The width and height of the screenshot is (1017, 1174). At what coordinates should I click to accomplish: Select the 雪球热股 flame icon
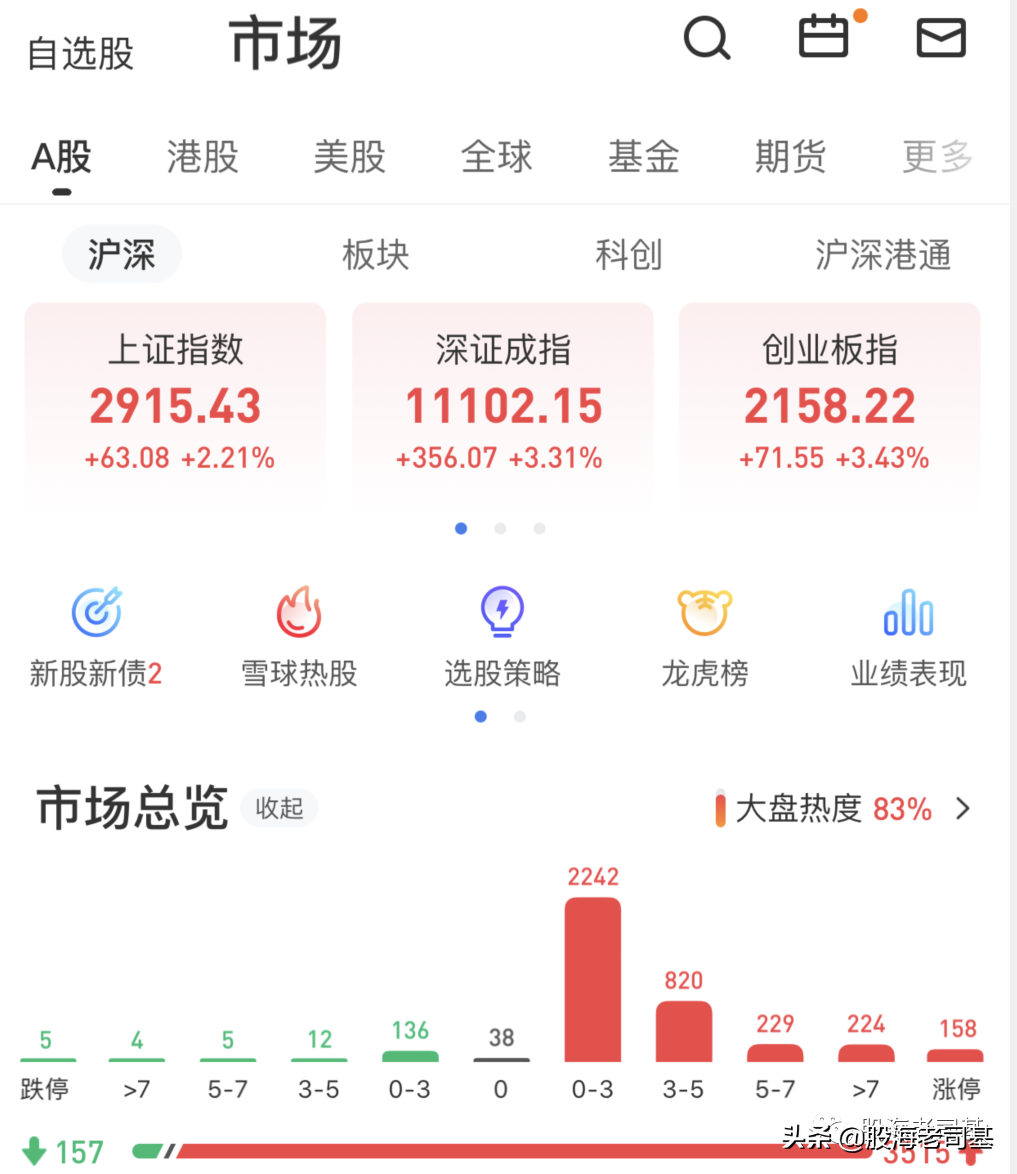pyautogui.click(x=298, y=612)
